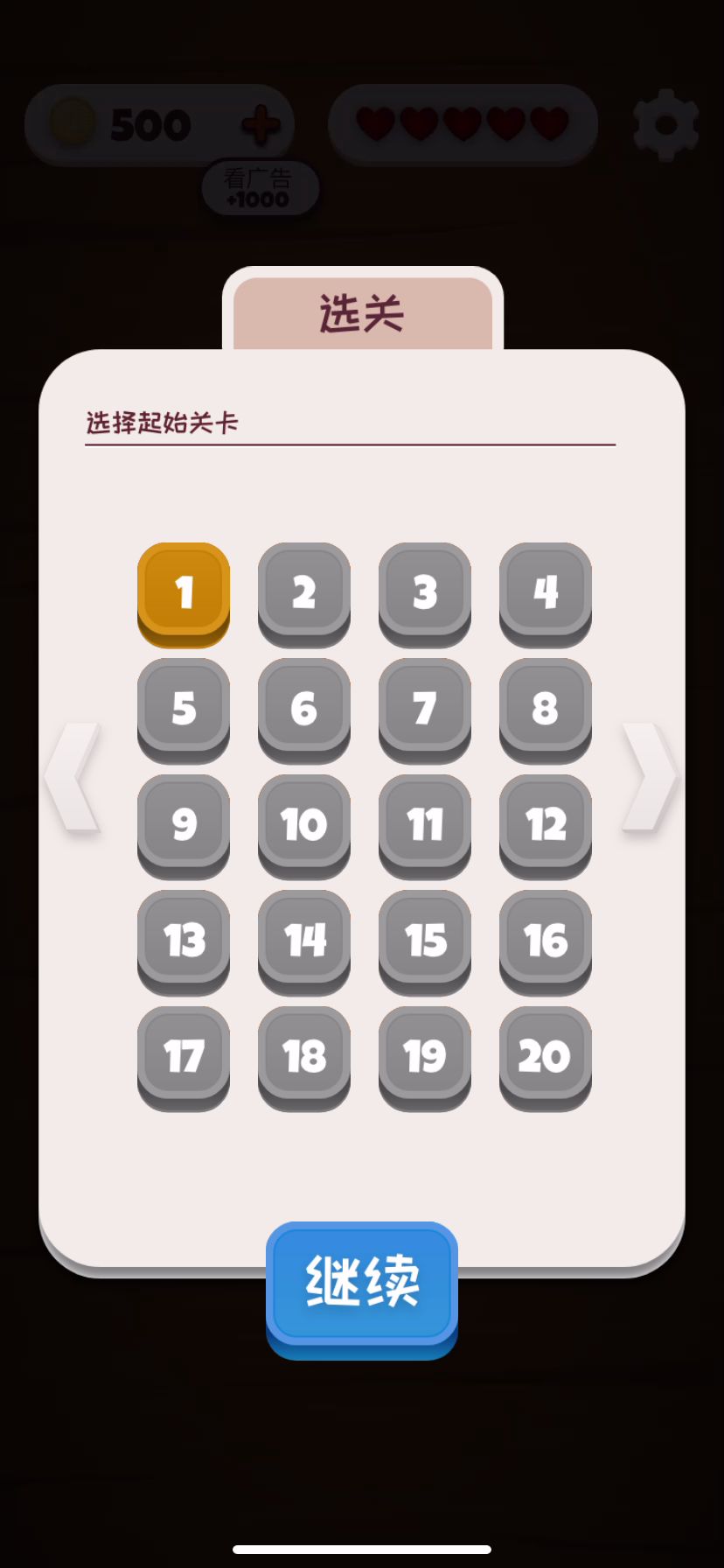Choose level 13
Screen dimensions: 724x1568
[x=184, y=941]
